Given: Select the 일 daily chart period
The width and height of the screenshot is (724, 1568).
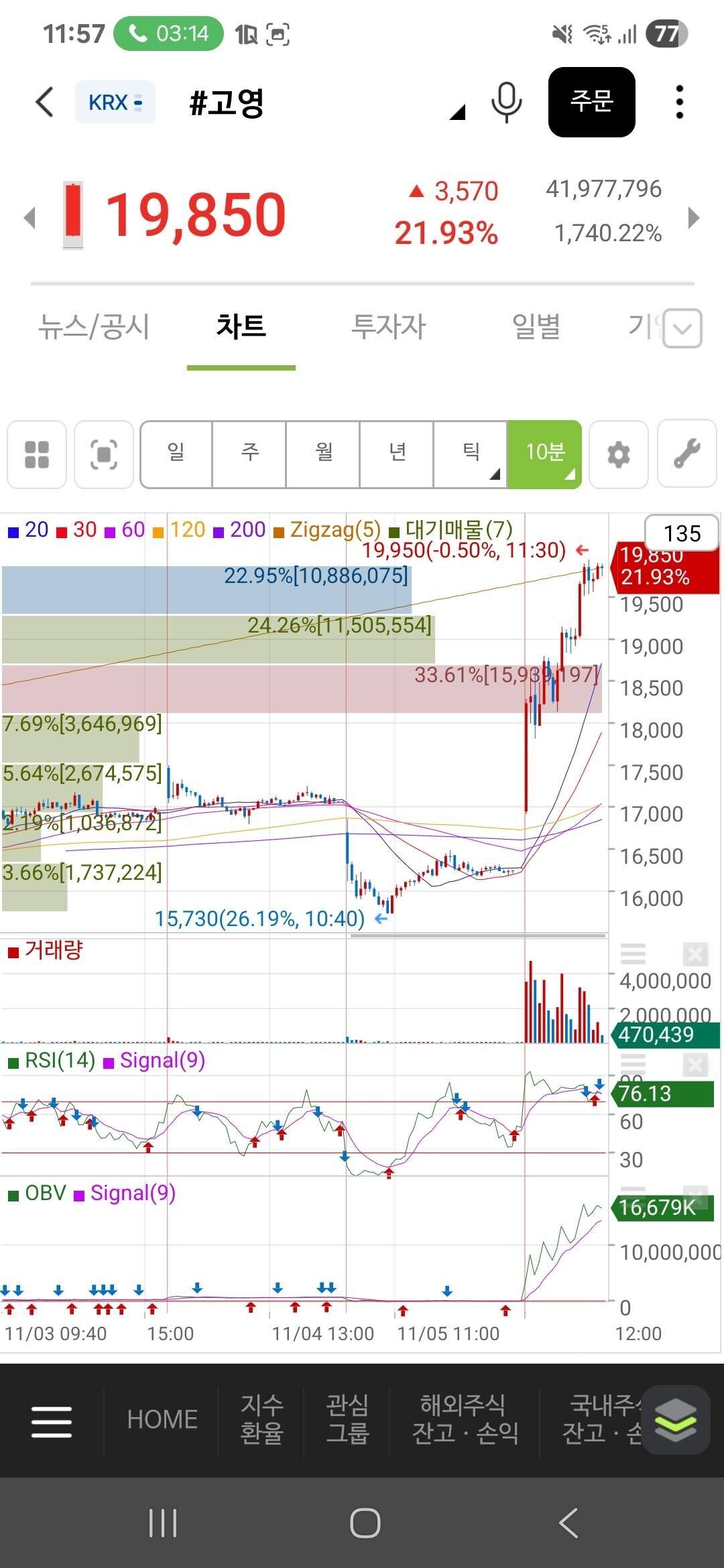Looking at the screenshot, I should pyautogui.click(x=176, y=454).
